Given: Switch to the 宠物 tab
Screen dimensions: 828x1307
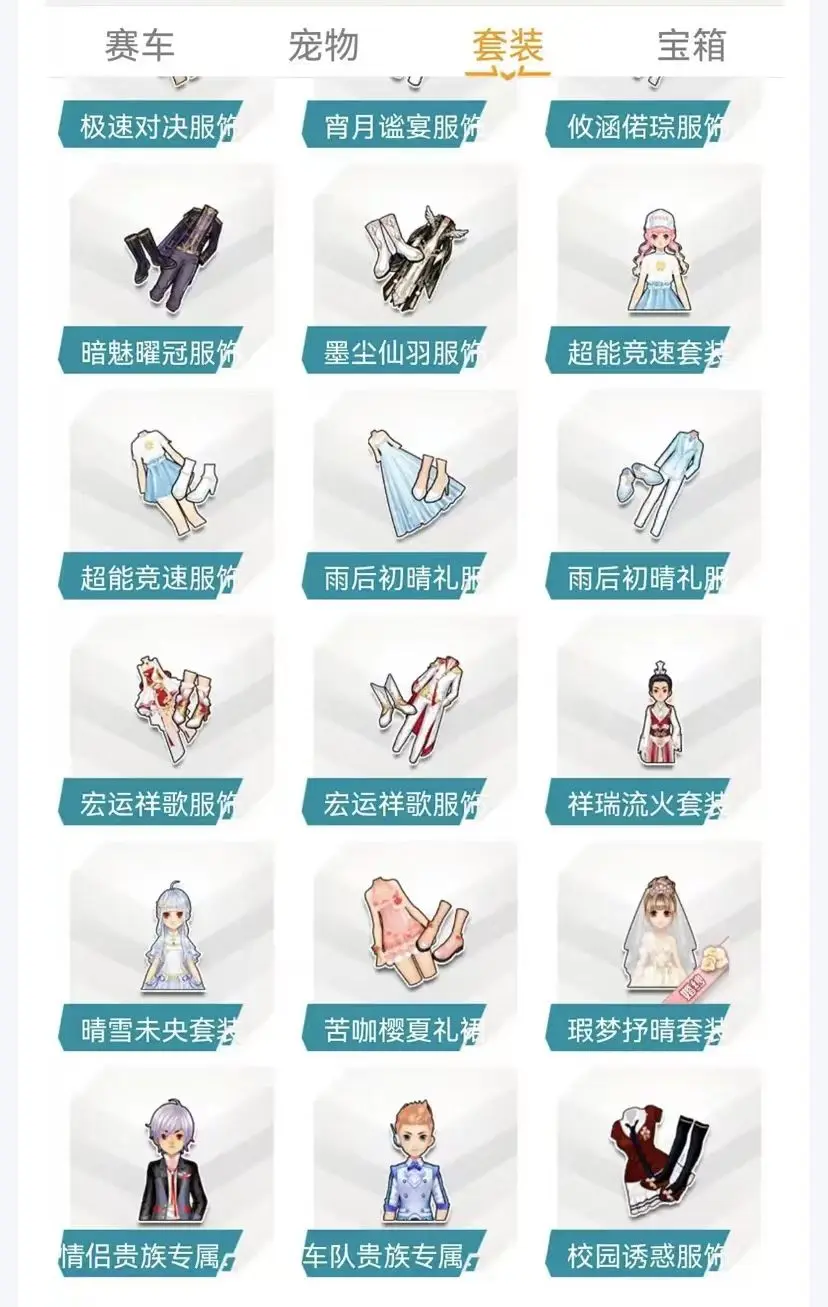Looking at the screenshot, I should [x=323, y=46].
